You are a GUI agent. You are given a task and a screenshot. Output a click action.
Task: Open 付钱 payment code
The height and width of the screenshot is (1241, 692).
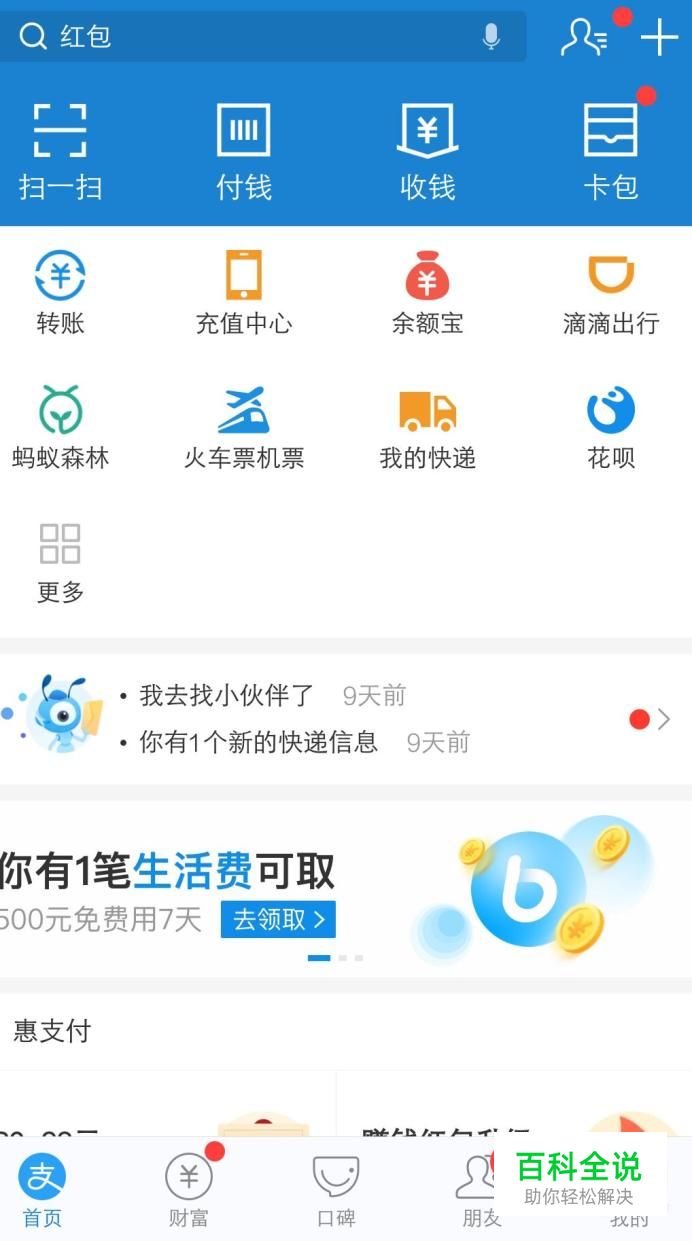point(244,150)
